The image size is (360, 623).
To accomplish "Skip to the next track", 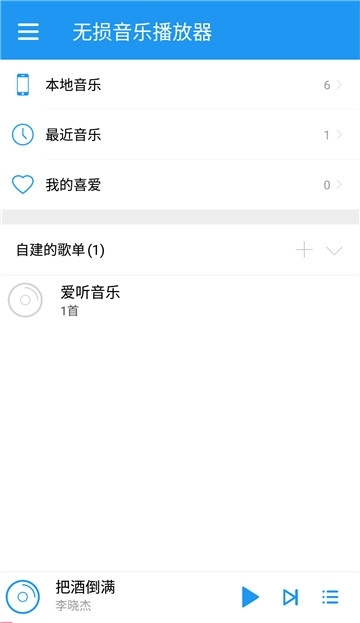I will coord(290,597).
